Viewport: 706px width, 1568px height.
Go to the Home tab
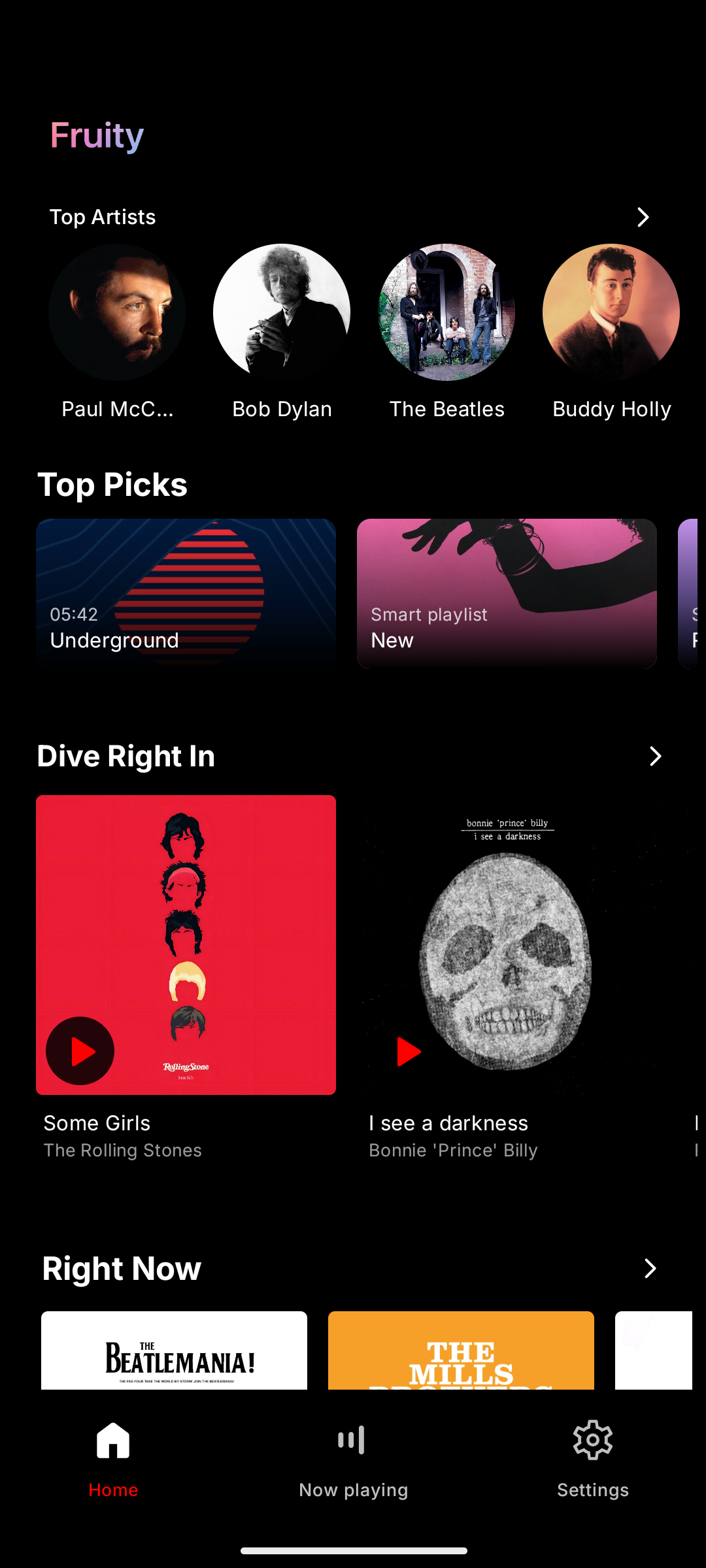tap(113, 1458)
